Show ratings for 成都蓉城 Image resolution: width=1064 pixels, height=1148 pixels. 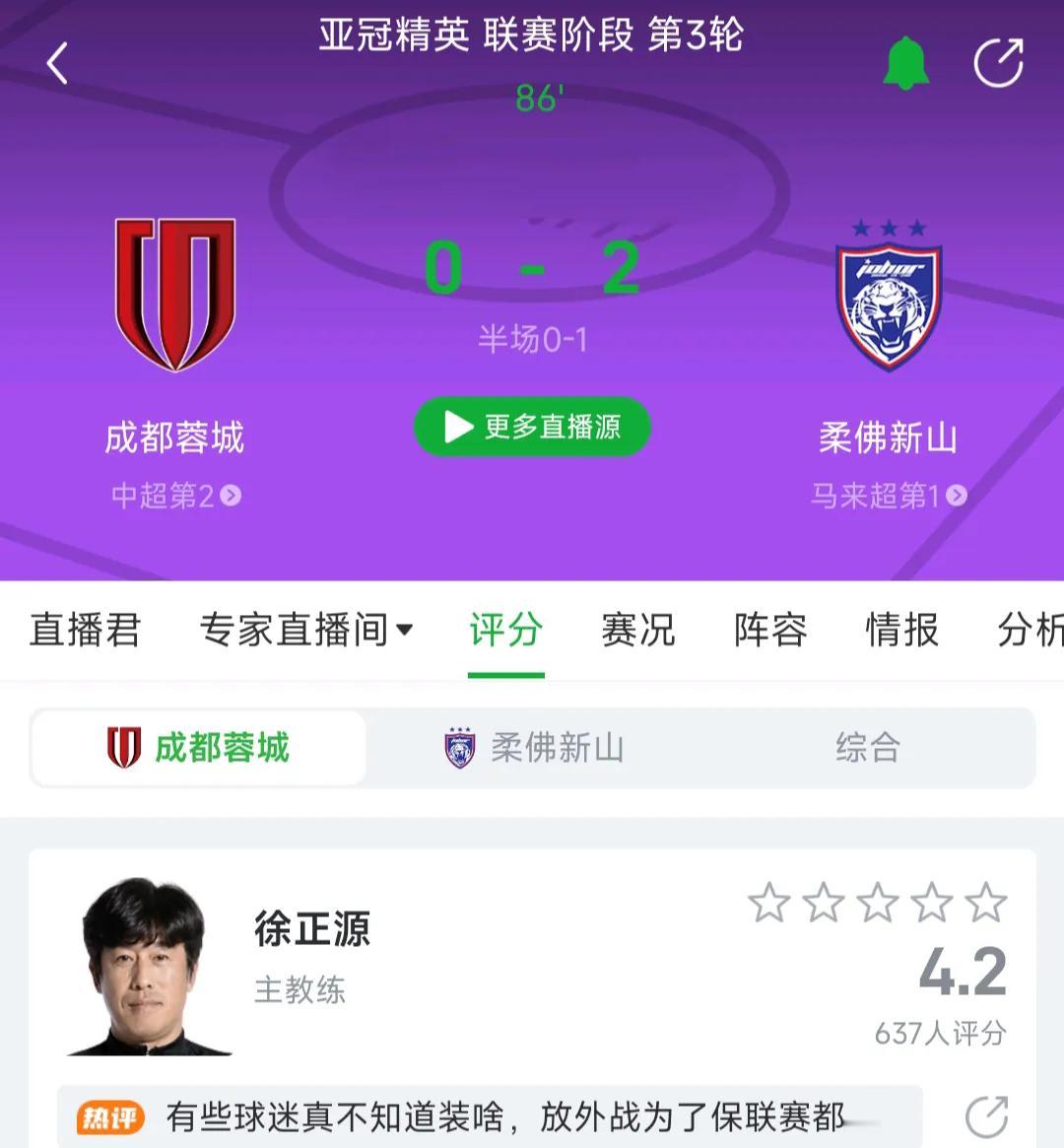pyautogui.click(x=198, y=748)
